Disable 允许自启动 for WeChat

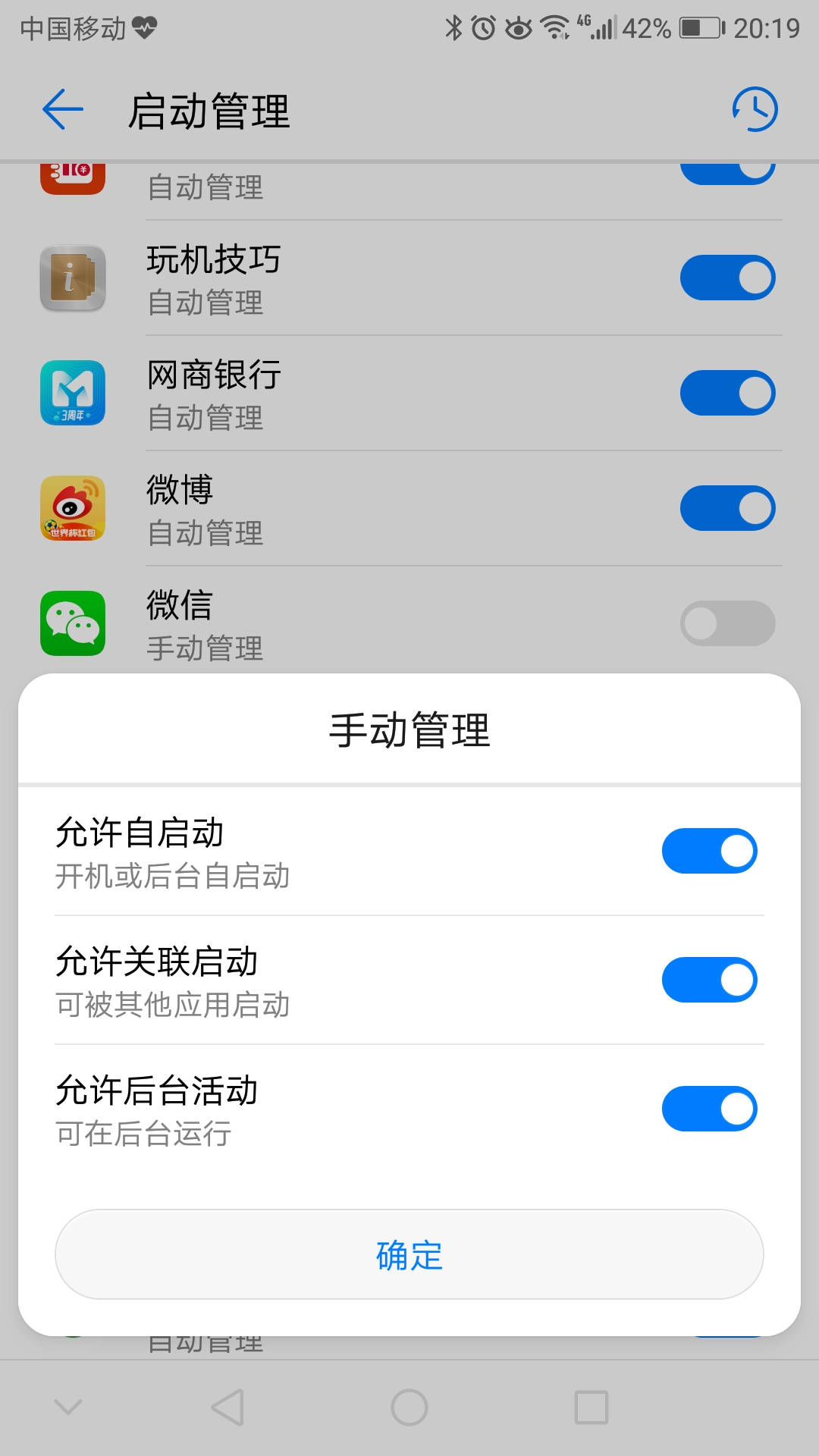click(x=709, y=851)
